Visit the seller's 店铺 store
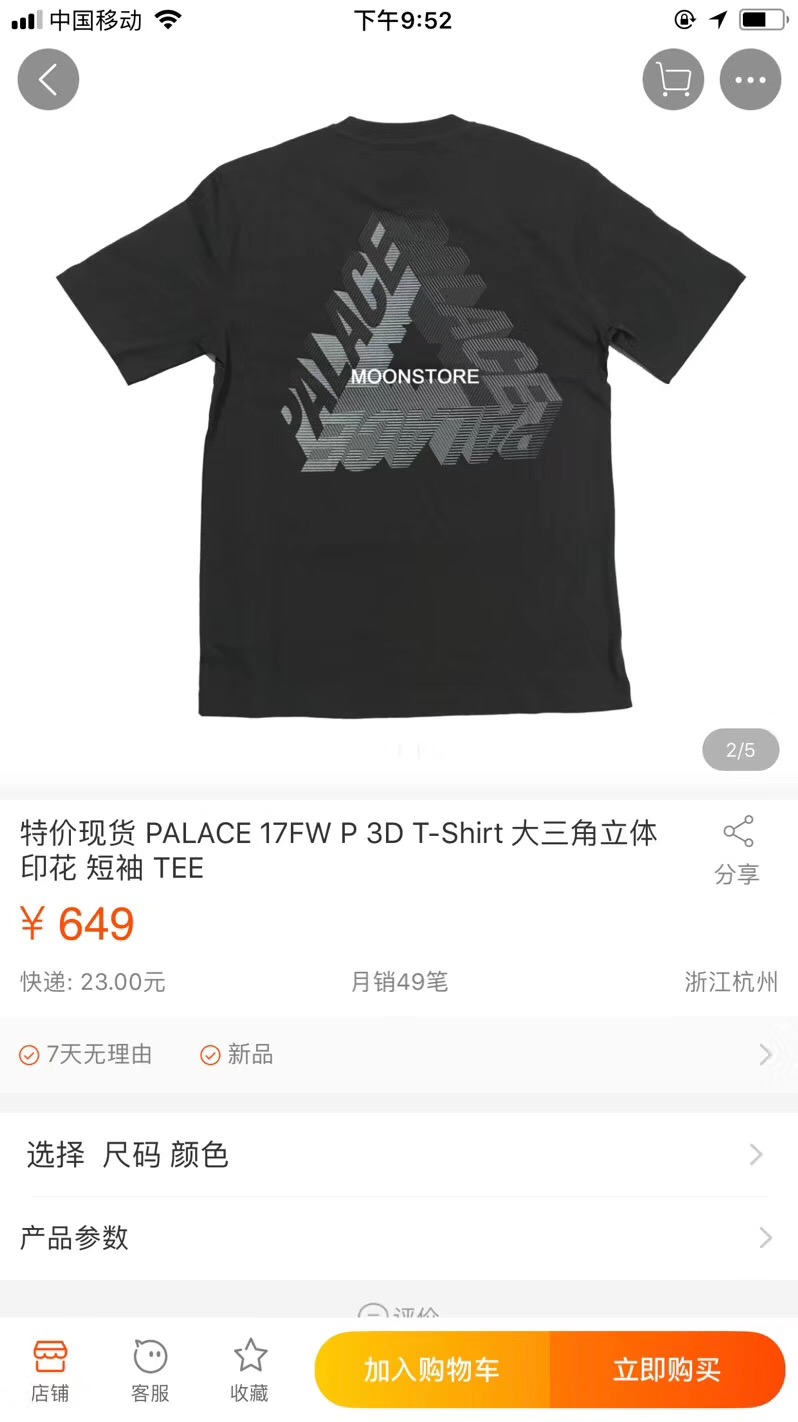Screen dimensions: 798x1422 tap(50, 1370)
